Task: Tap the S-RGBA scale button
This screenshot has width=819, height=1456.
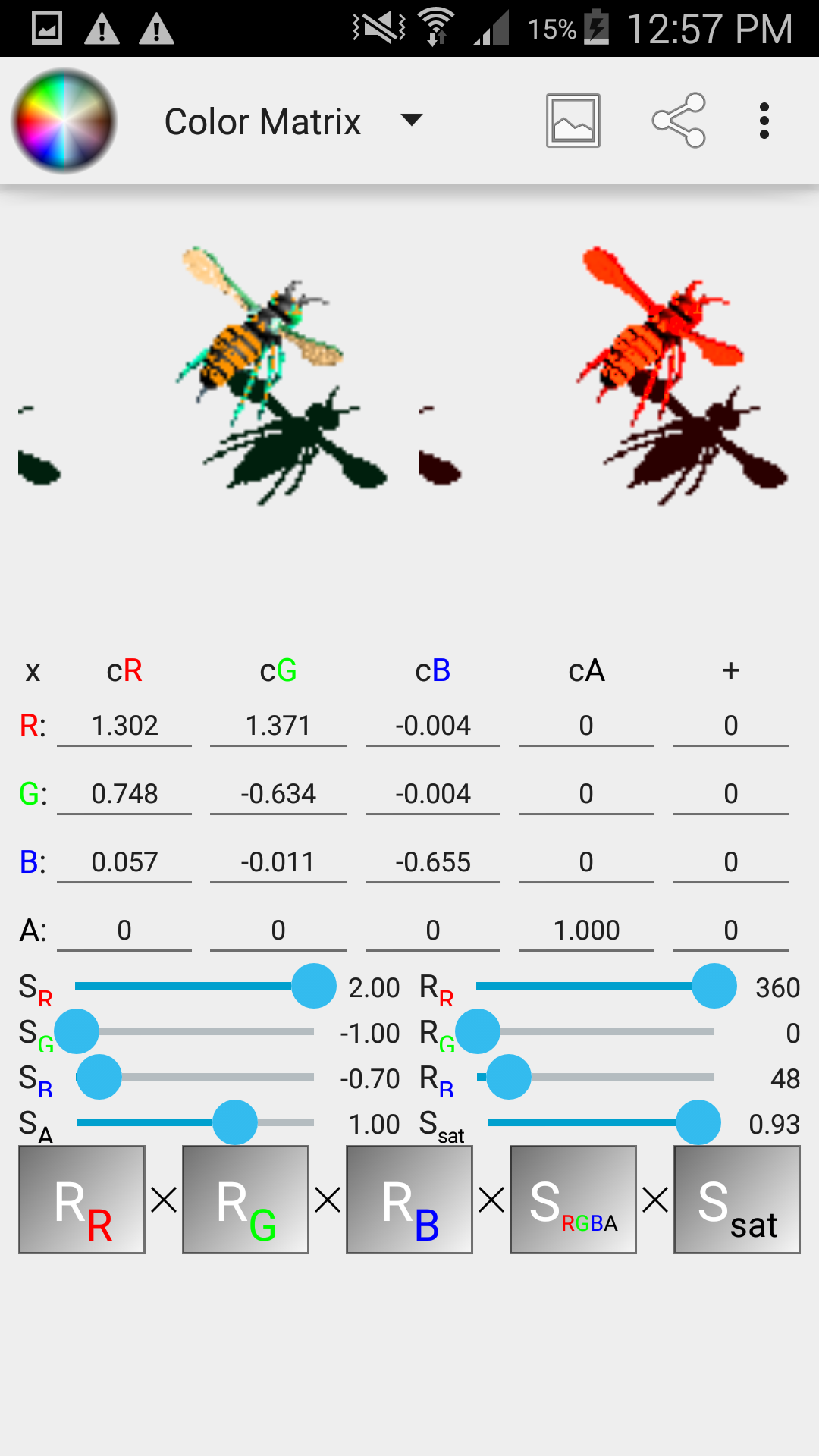Action: 573,1200
